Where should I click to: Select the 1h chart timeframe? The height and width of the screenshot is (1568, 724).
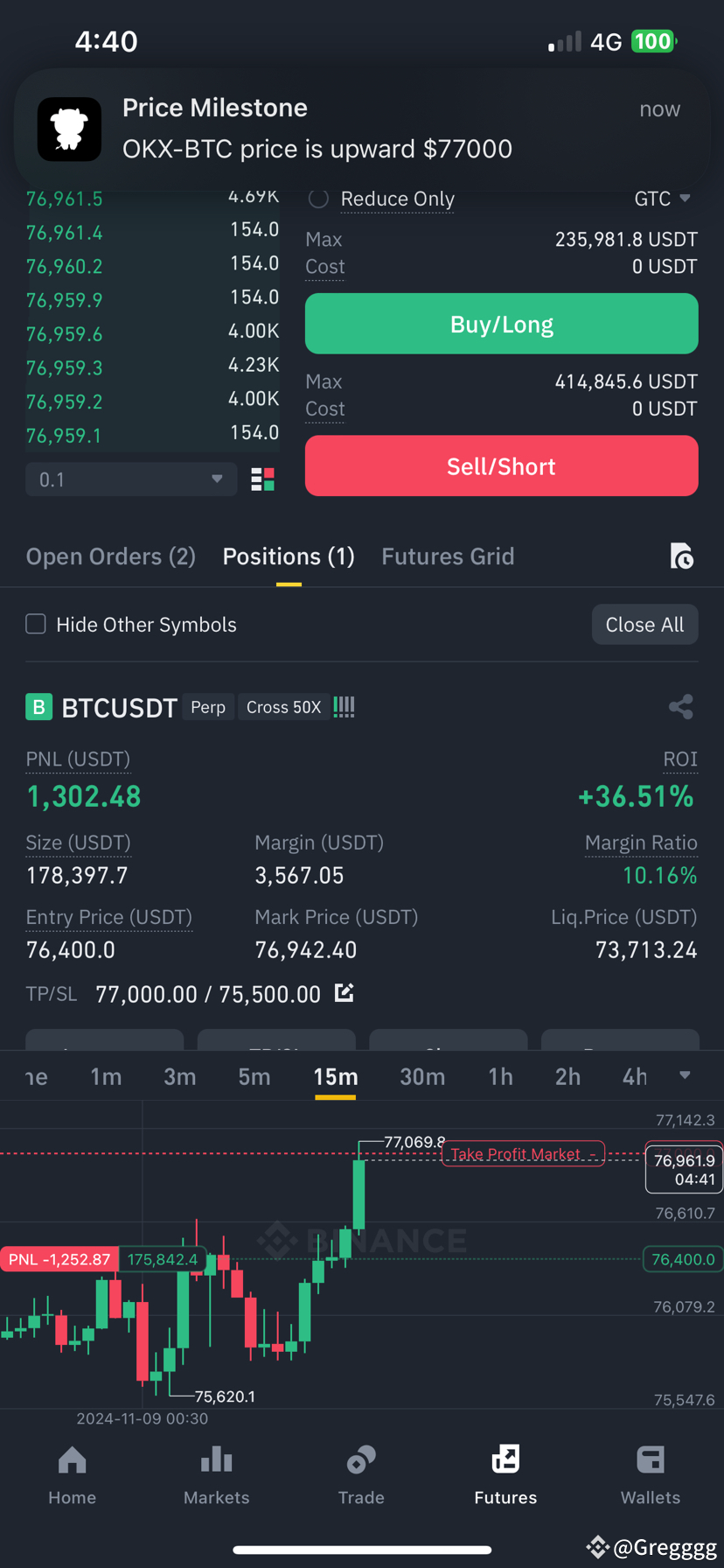[x=500, y=1076]
